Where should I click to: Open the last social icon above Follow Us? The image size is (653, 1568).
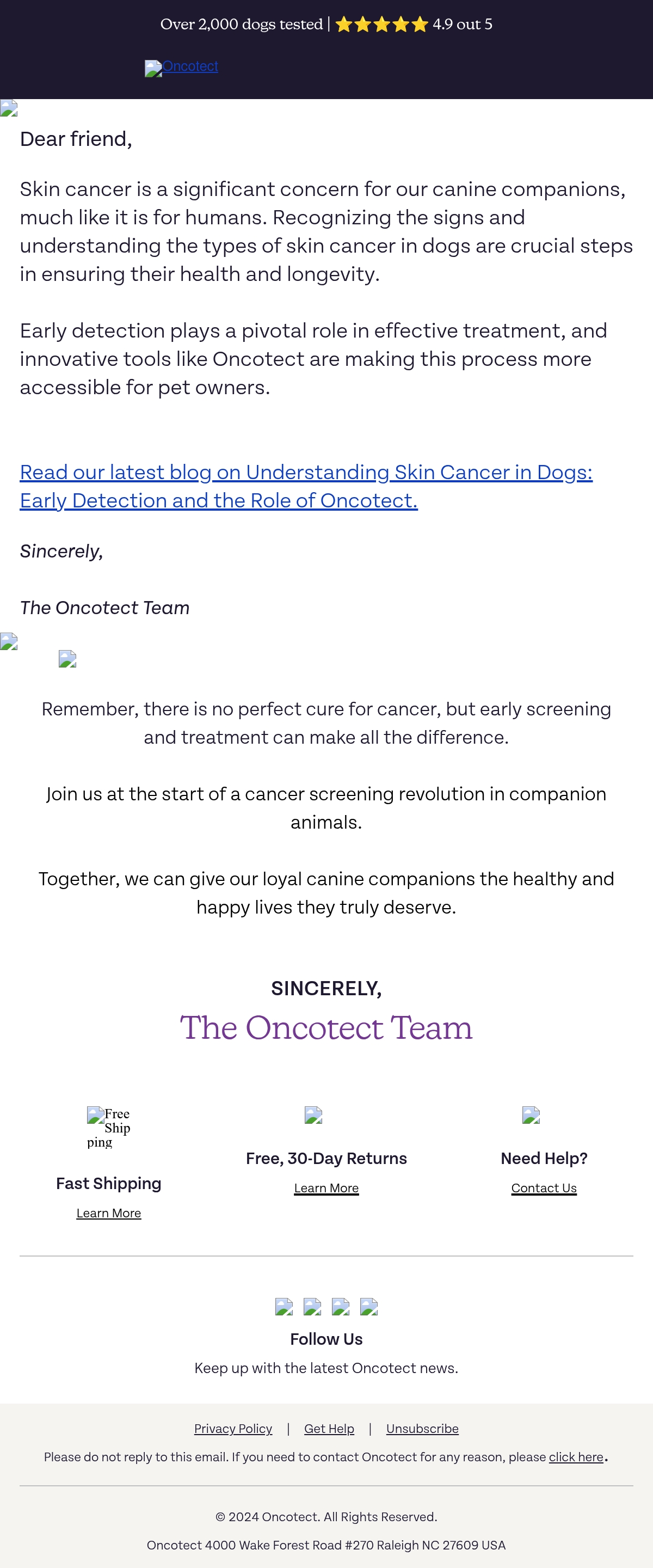369,1307
